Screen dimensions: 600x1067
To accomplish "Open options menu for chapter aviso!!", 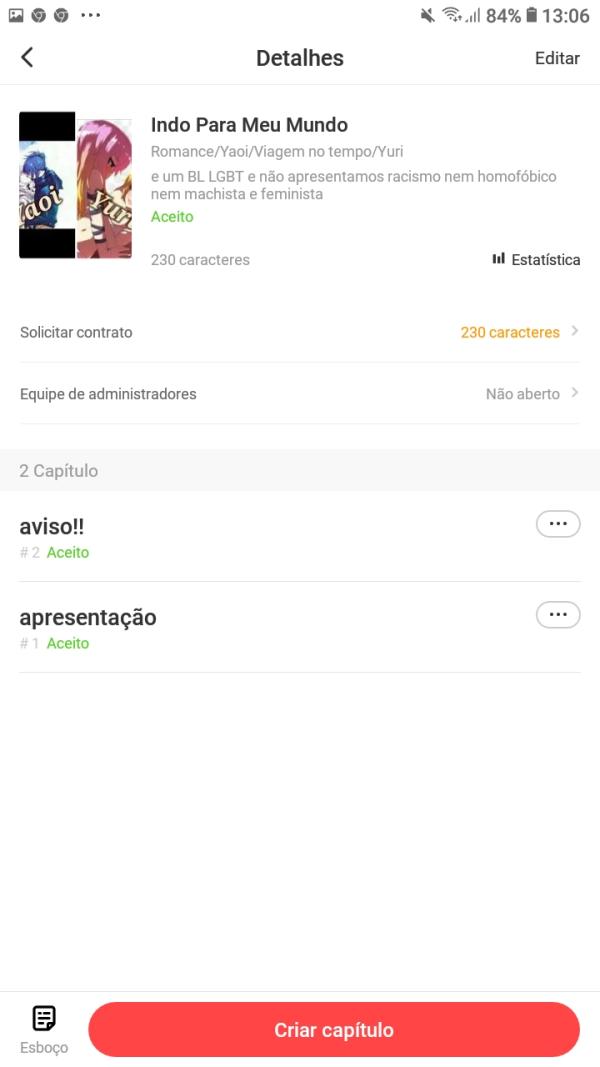I will click(558, 524).
